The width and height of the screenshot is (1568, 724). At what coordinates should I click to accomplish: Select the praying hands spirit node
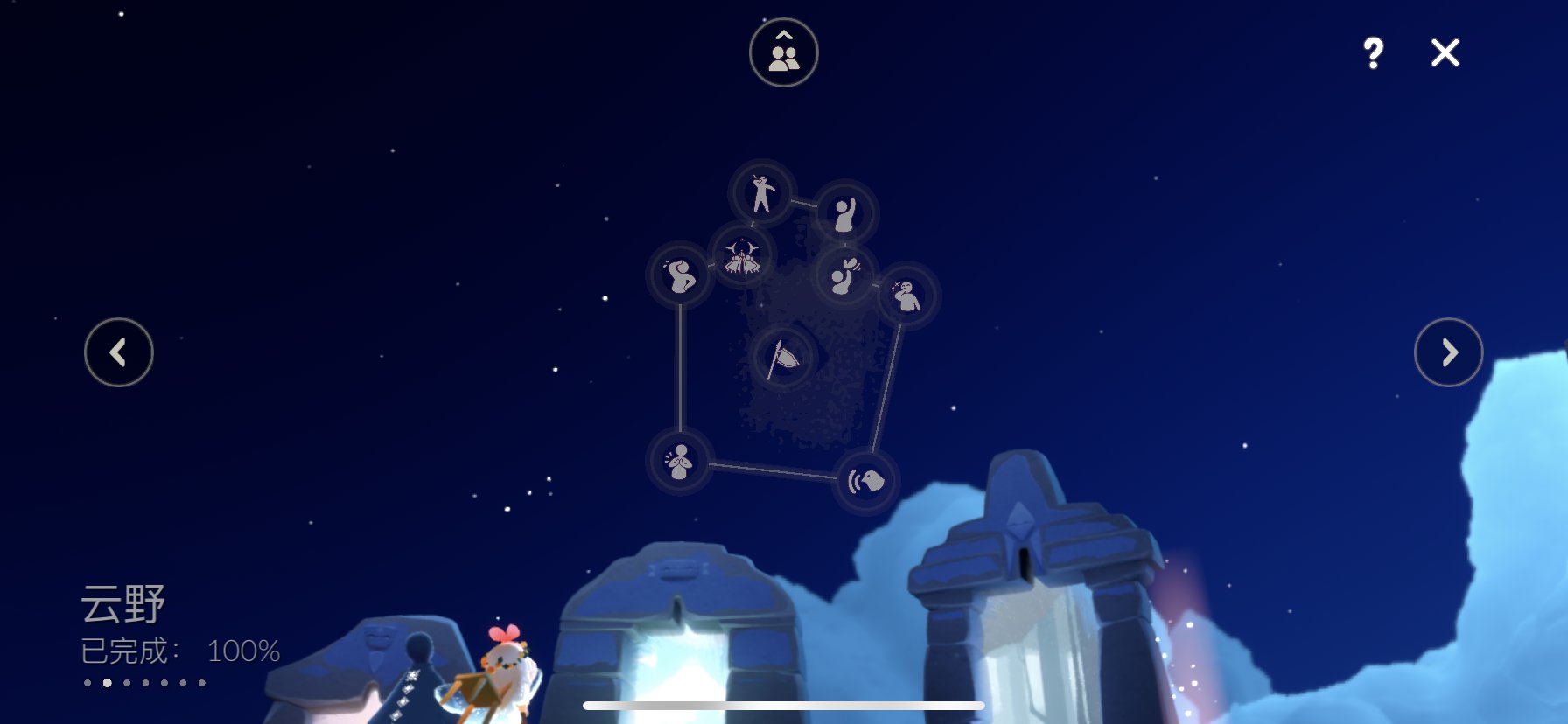pos(680,461)
